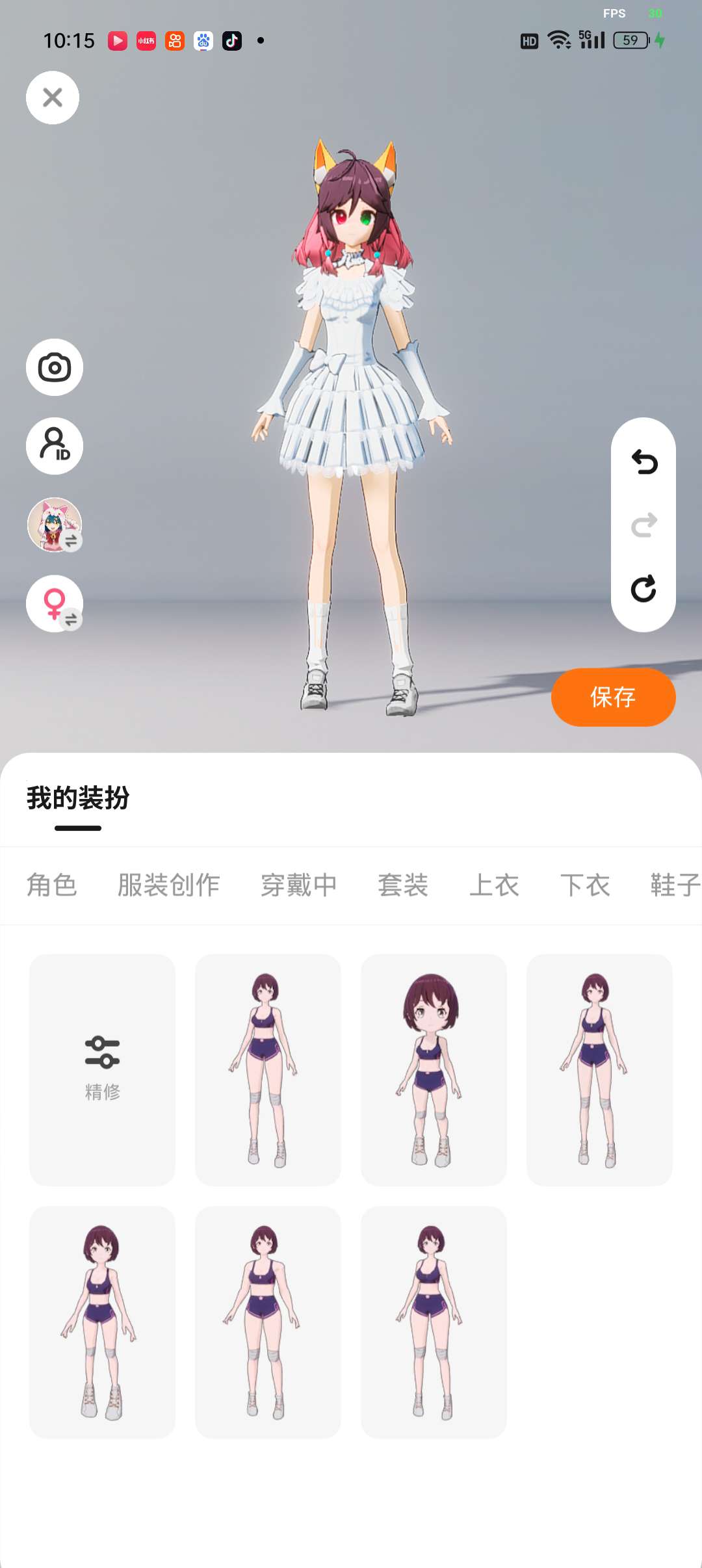Switch to the 角色 category
Screen dimensions: 702x1568
coord(52,885)
